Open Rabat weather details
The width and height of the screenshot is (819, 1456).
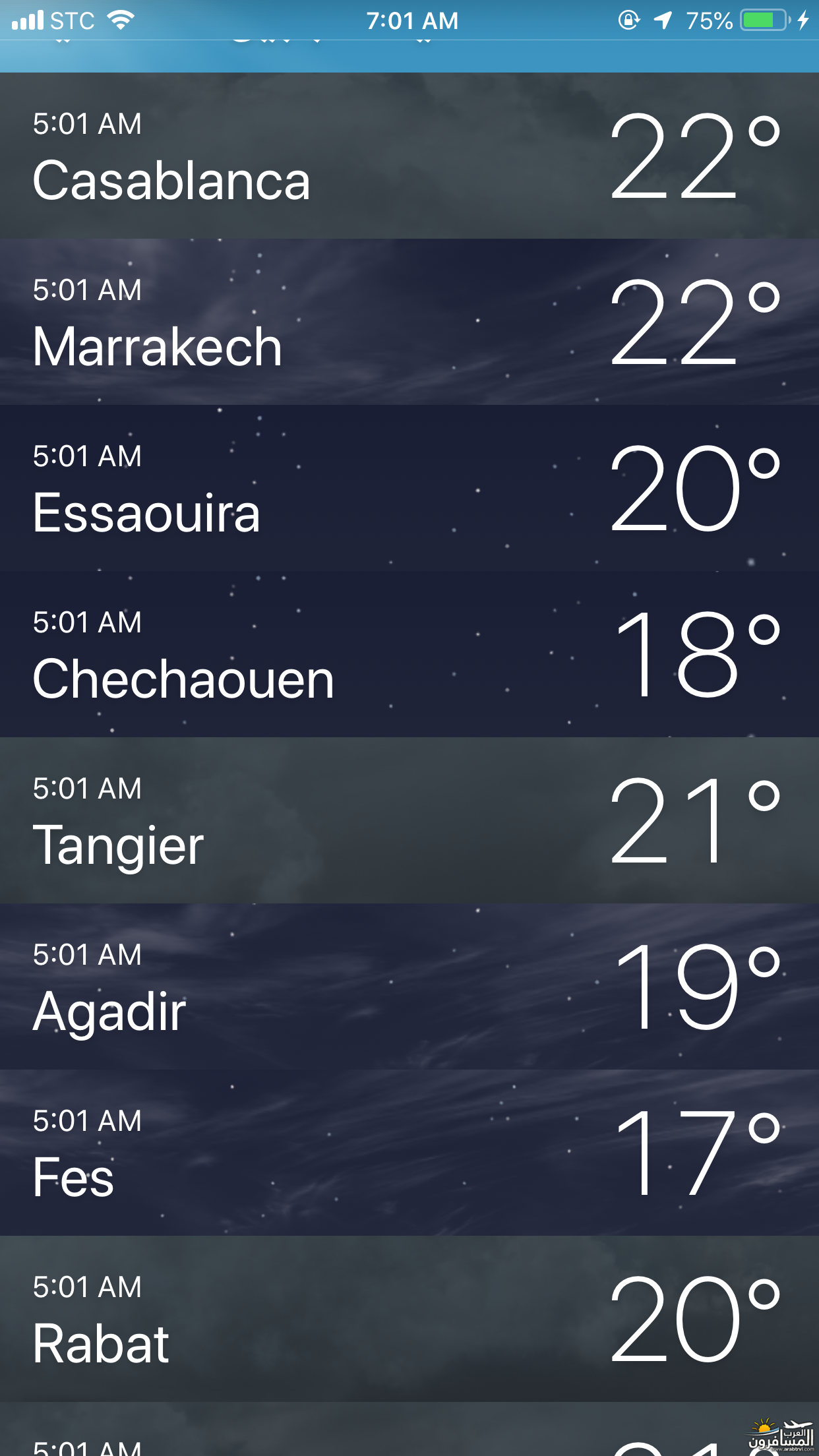click(x=409, y=1319)
